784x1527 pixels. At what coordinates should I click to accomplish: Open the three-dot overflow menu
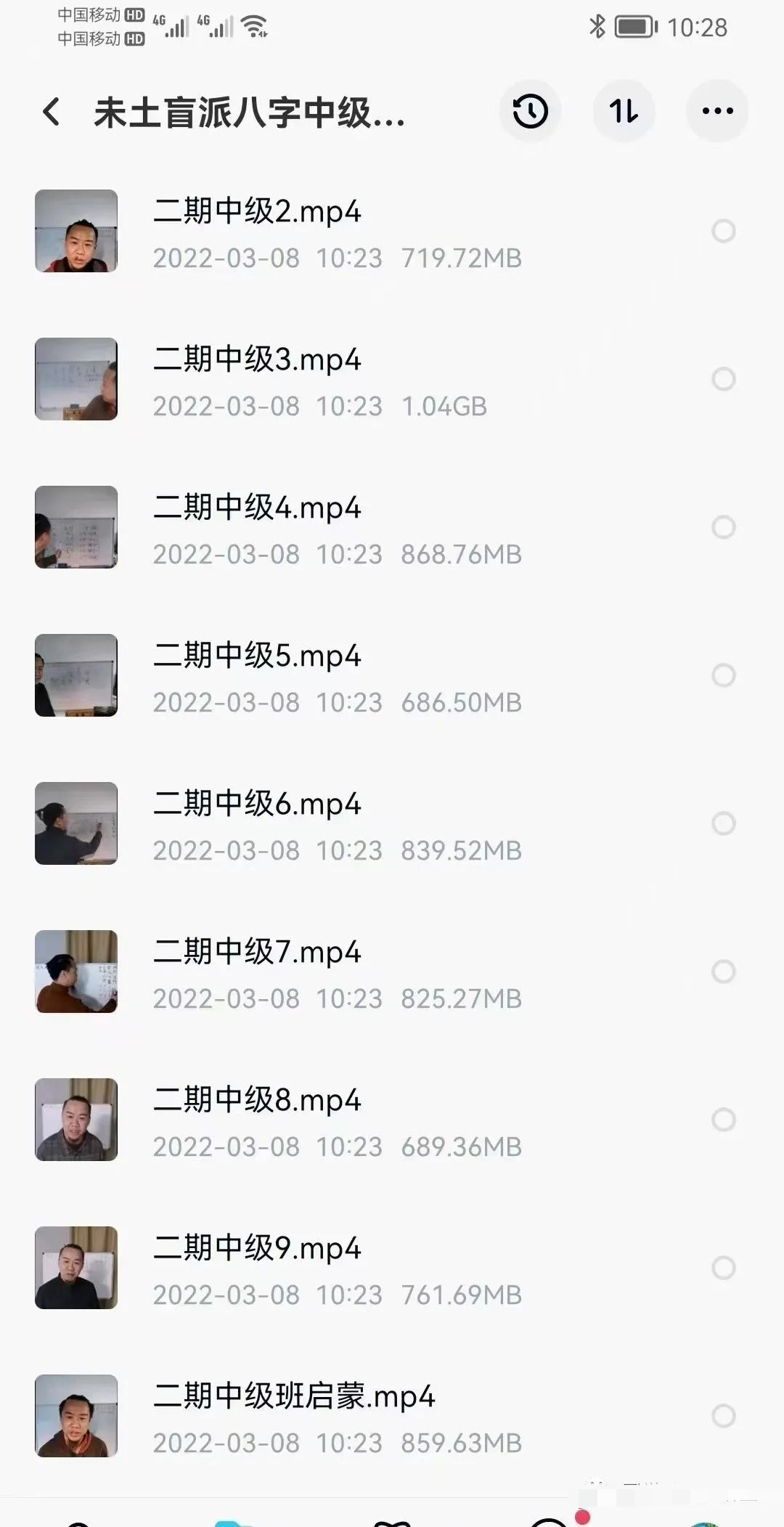click(x=717, y=111)
